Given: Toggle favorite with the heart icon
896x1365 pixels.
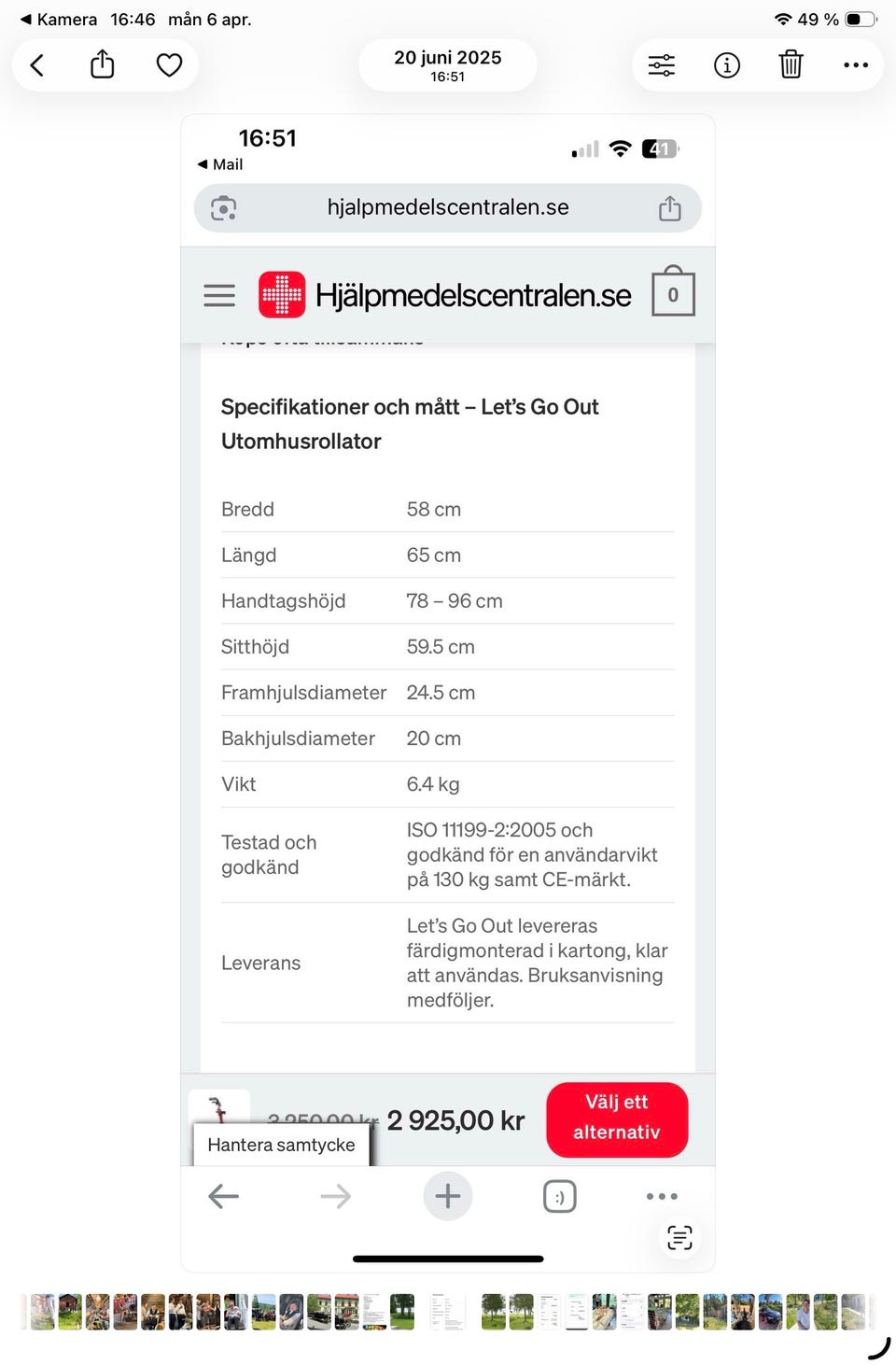Looking at the screenshot, I should pos(169,64).
